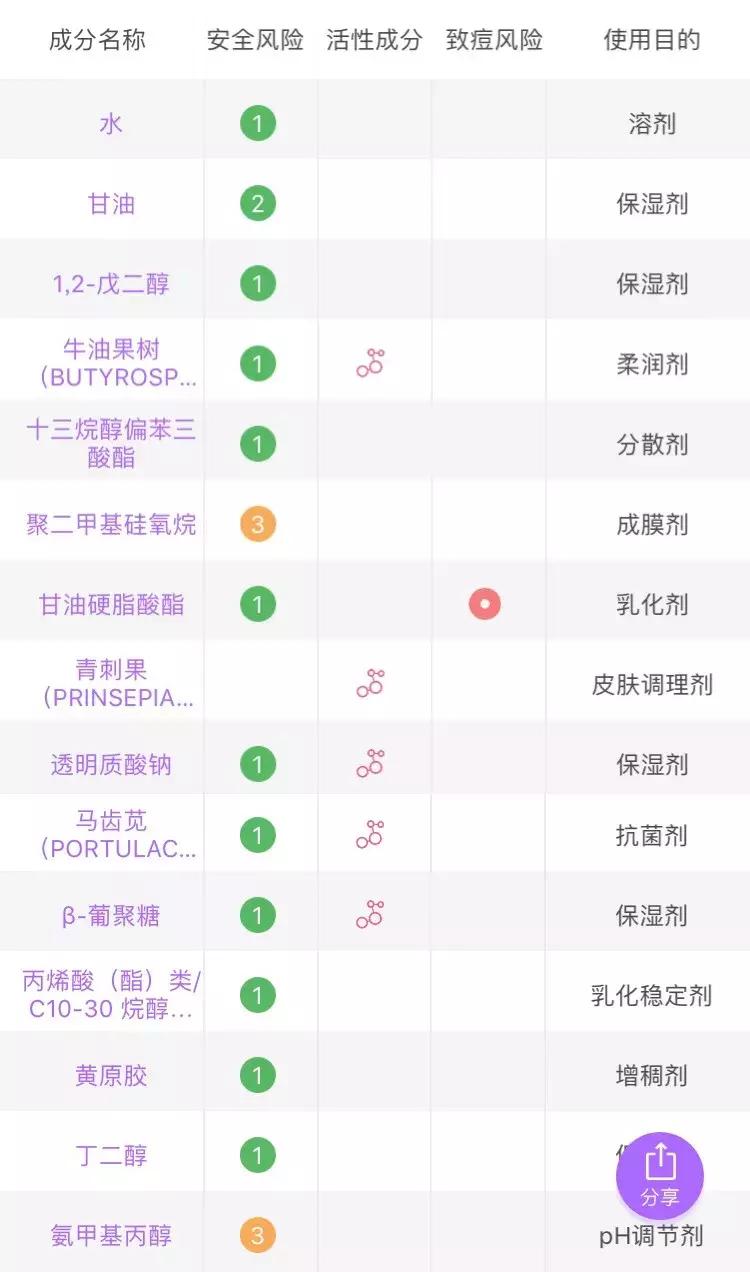This screenshot has height=1272, width=750.
Task: Click the active ingredient icon for 马齿苋
Action: [371, 833]
